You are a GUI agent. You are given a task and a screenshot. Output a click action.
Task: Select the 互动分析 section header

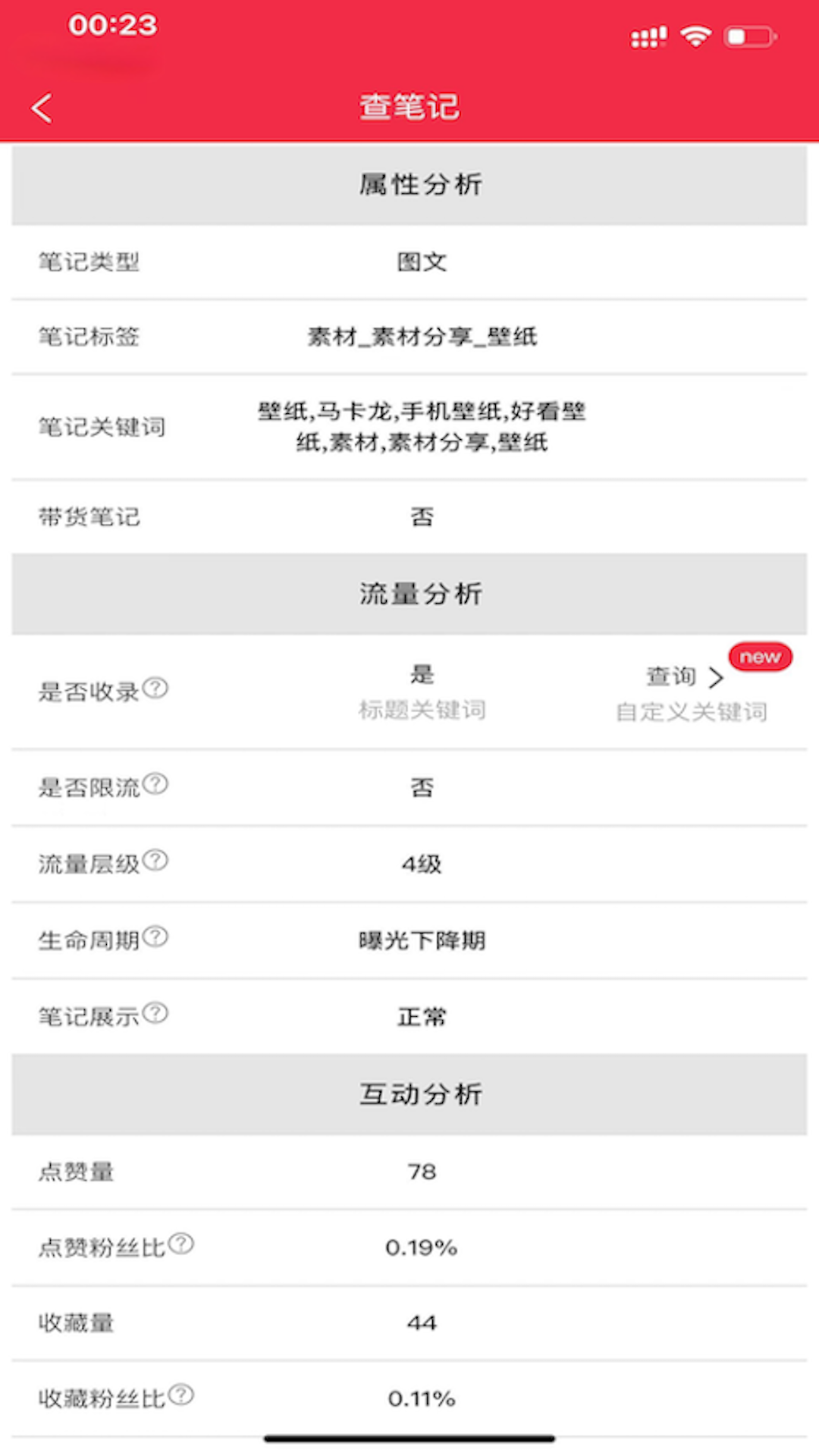(422, 1094)
